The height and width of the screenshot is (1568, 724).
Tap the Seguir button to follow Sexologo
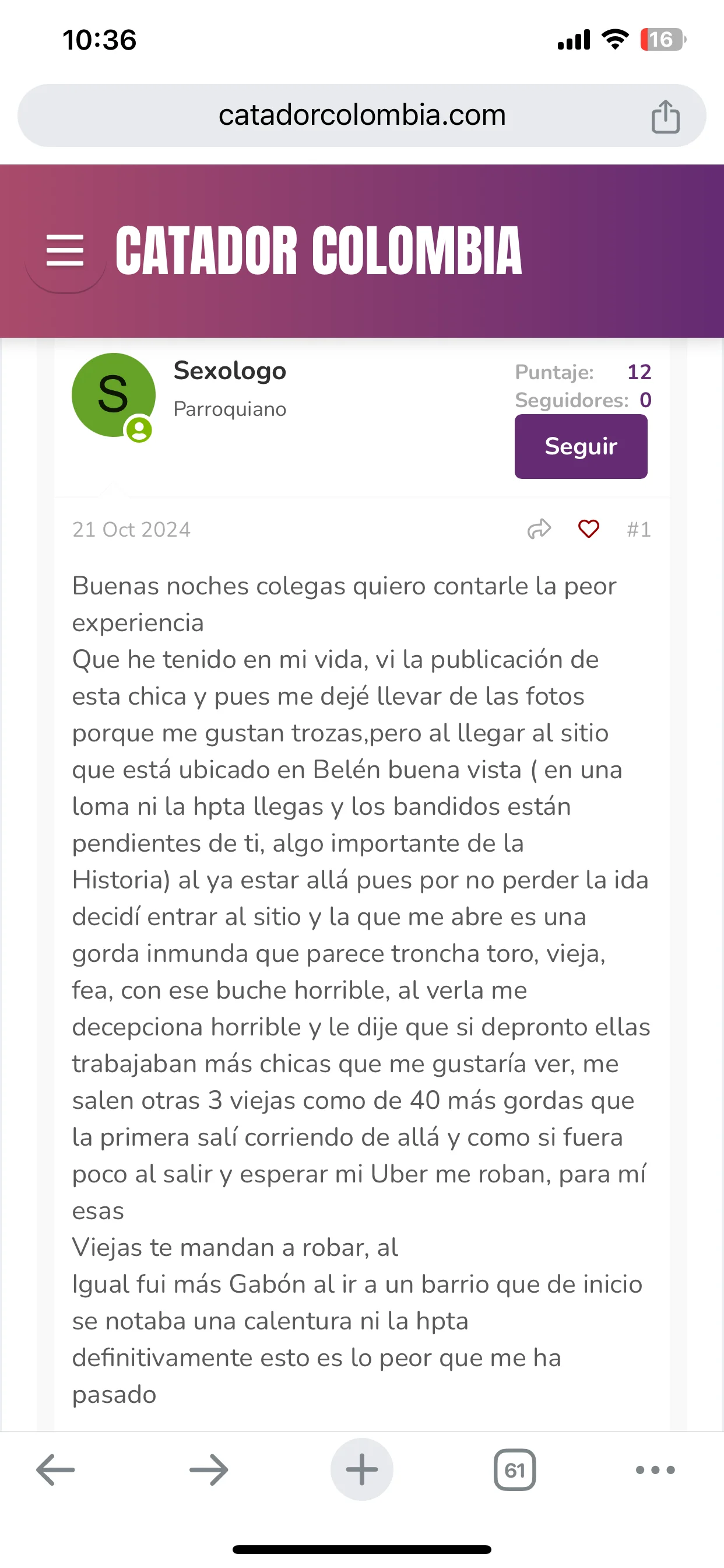(581, 446)
